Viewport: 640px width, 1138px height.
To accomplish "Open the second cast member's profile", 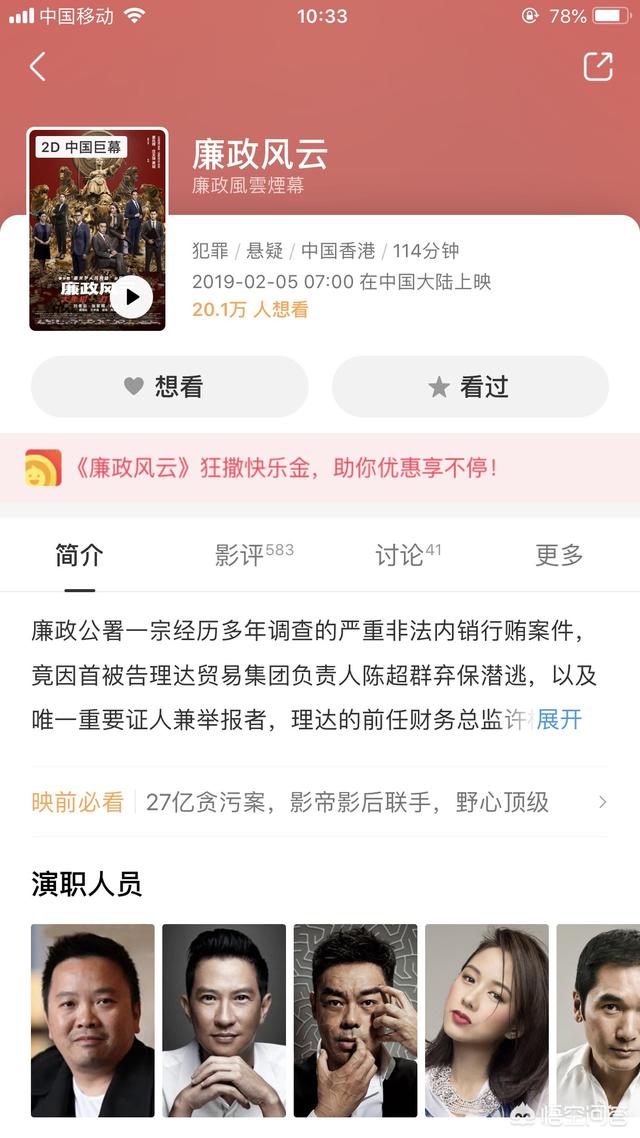I will coord(224,1020).
